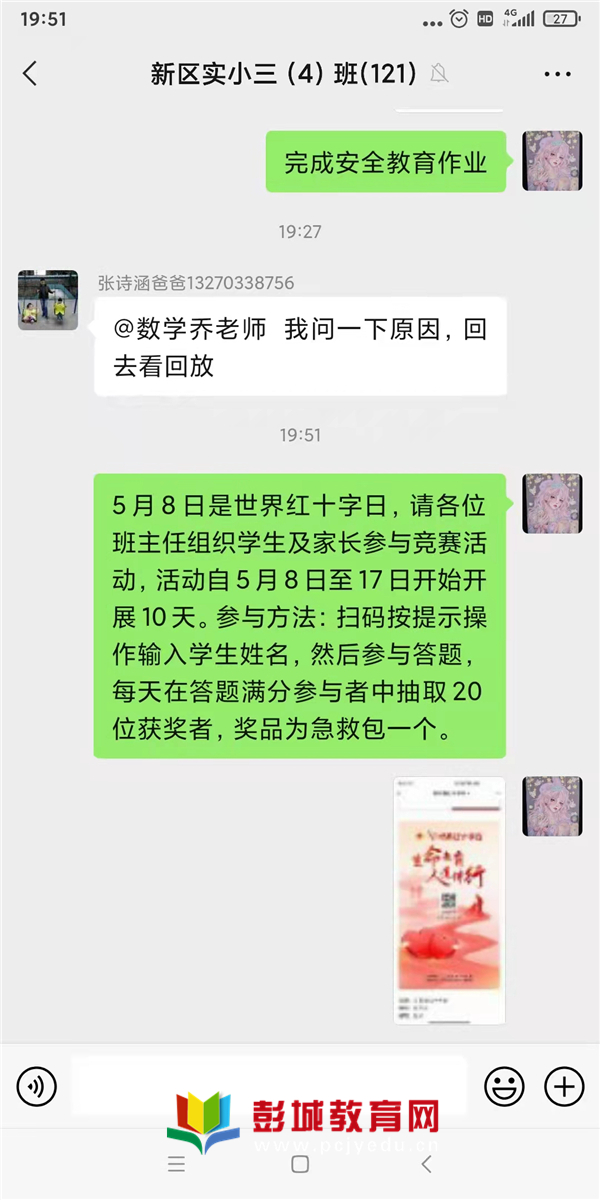Switch to voice message input
This screenshot has height=1200, width=600.
(37, 1085)
